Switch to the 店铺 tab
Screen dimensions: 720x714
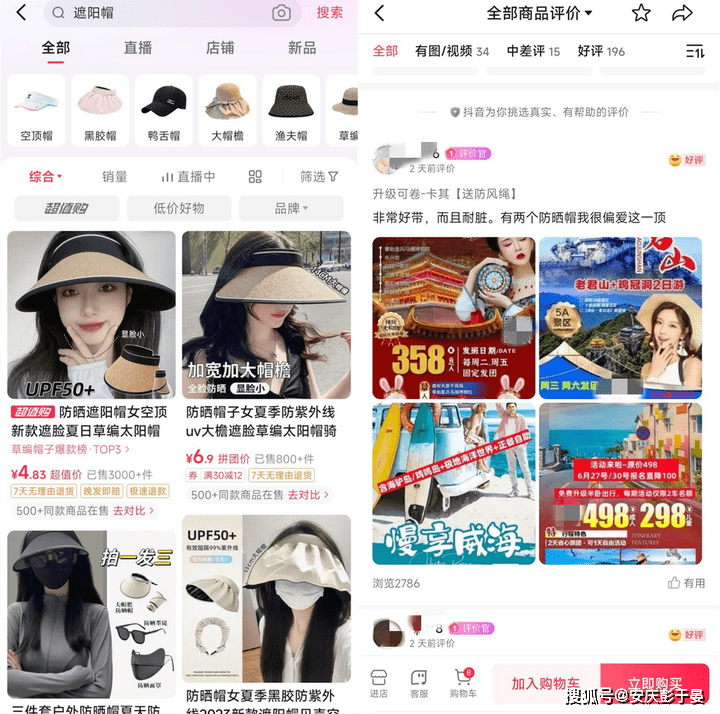[x=219, y=48]
